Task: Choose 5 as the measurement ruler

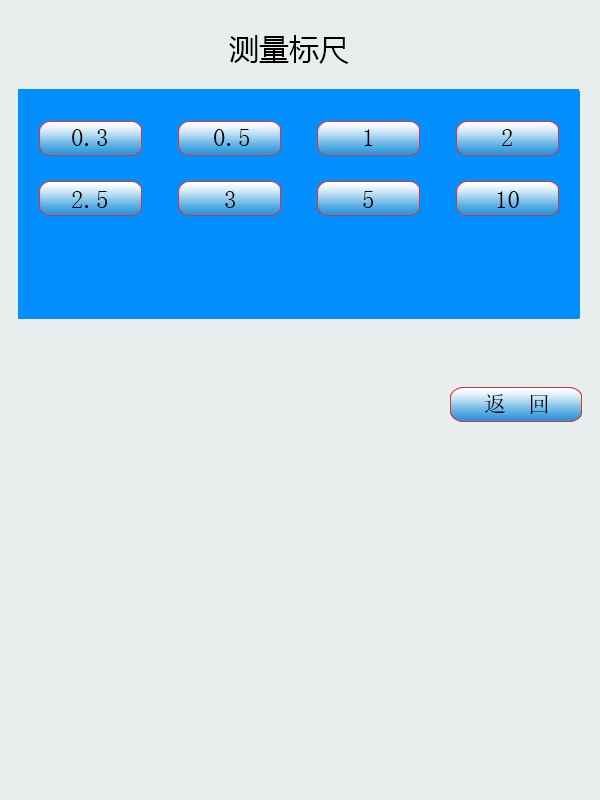Action: click(368, 199)
